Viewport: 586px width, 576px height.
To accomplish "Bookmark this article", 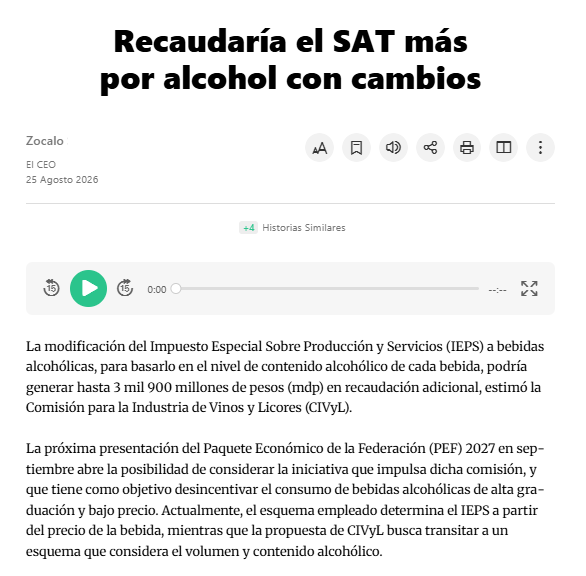I will [356, 148].
